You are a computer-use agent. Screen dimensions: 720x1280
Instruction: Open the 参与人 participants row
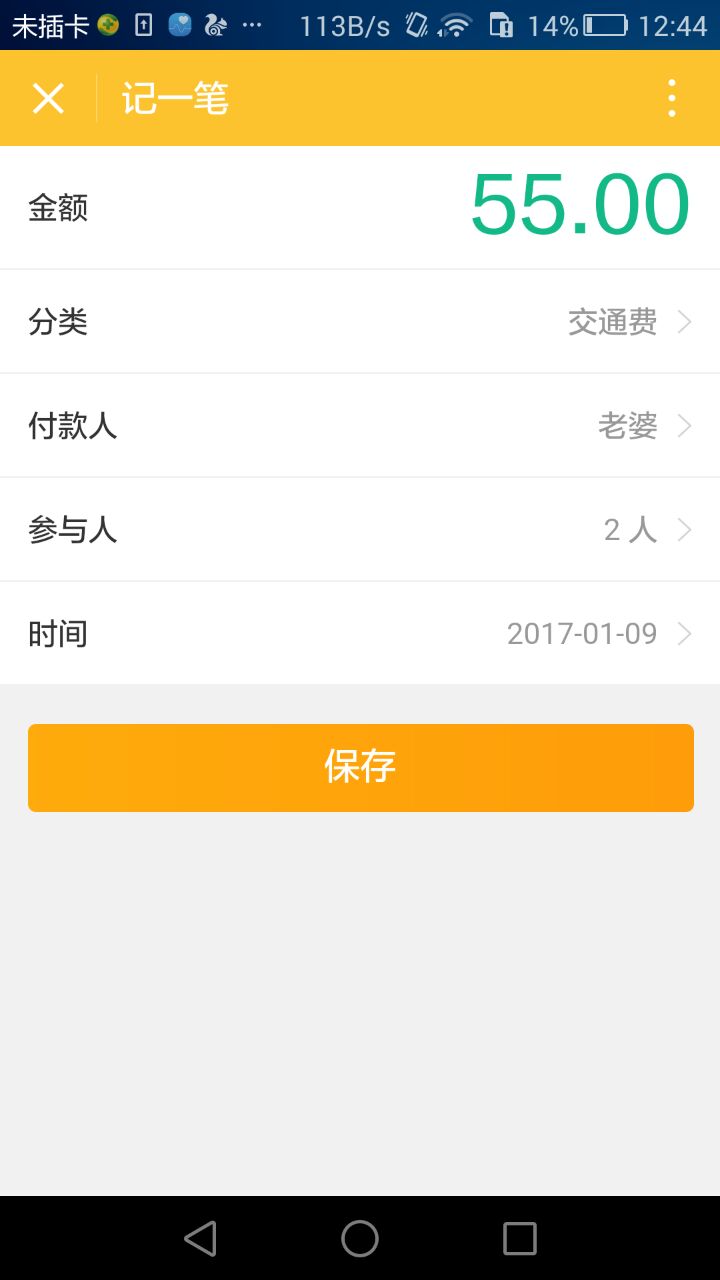(360, 530)
